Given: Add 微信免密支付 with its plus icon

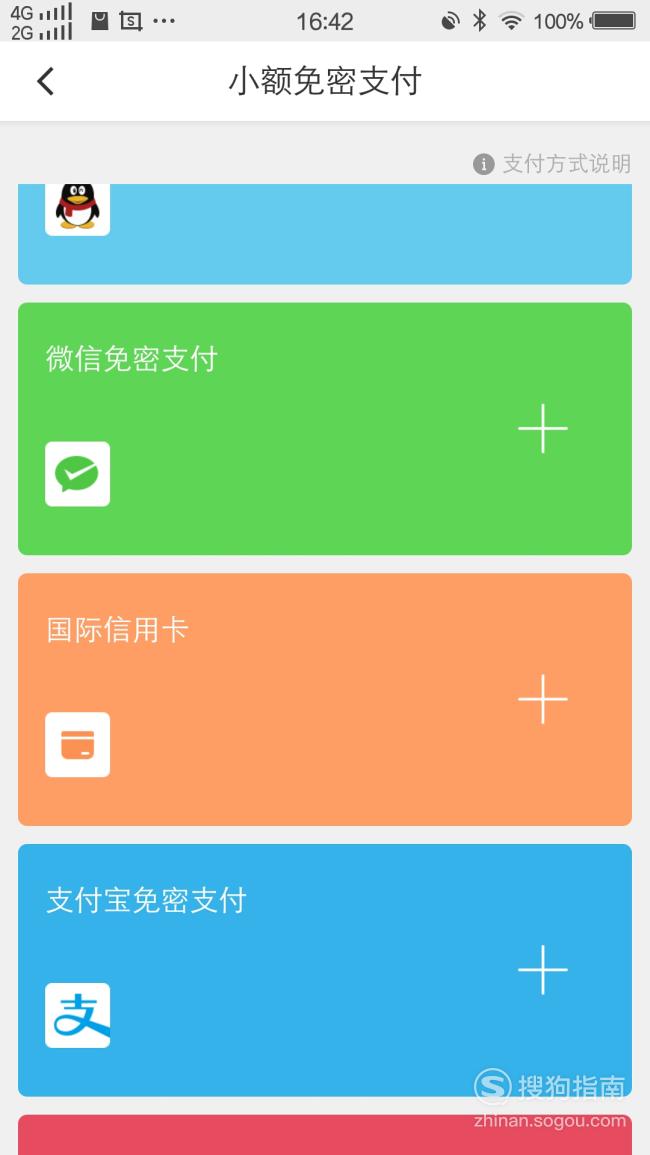Looking at the screenshot, I should click(x=542, y=428).
